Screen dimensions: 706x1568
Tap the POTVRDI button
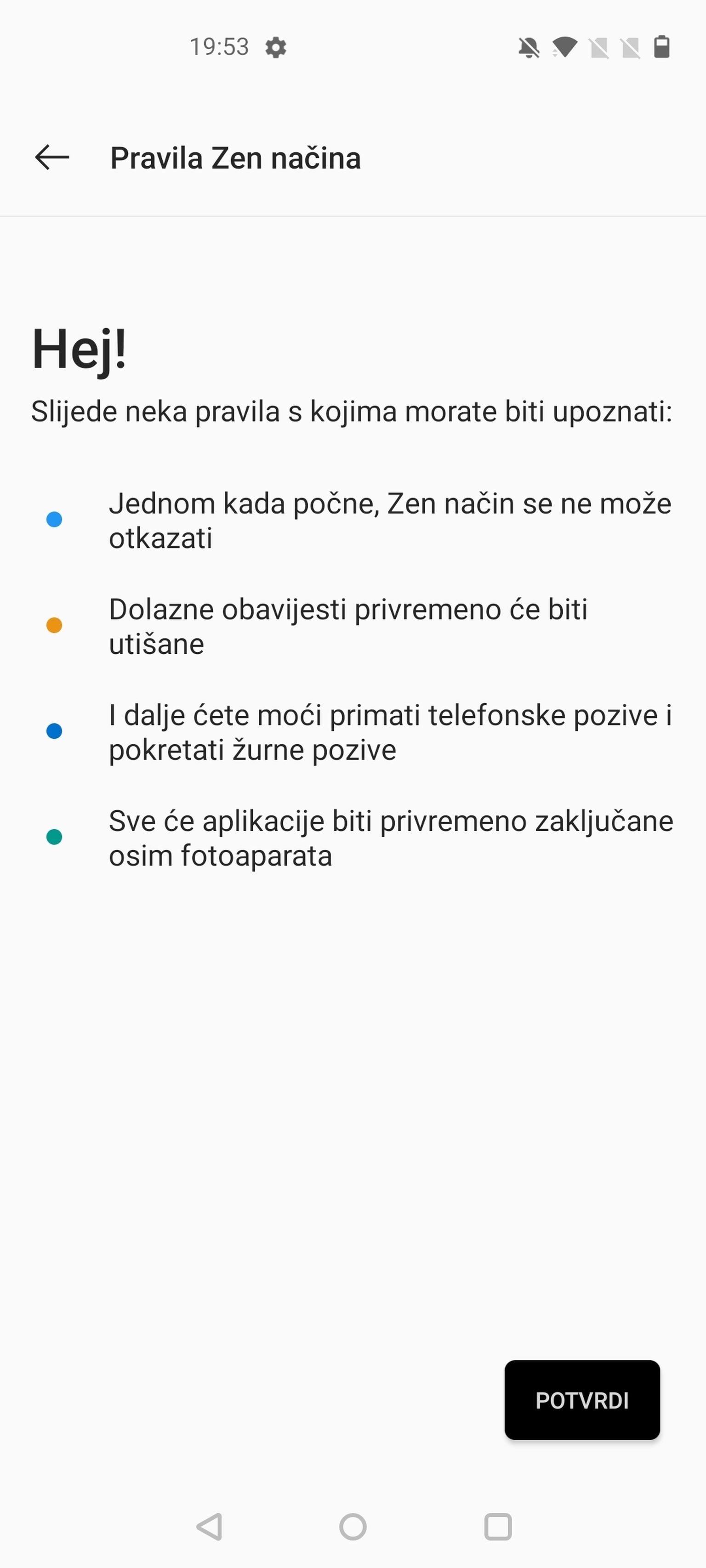coord(582,1400)
